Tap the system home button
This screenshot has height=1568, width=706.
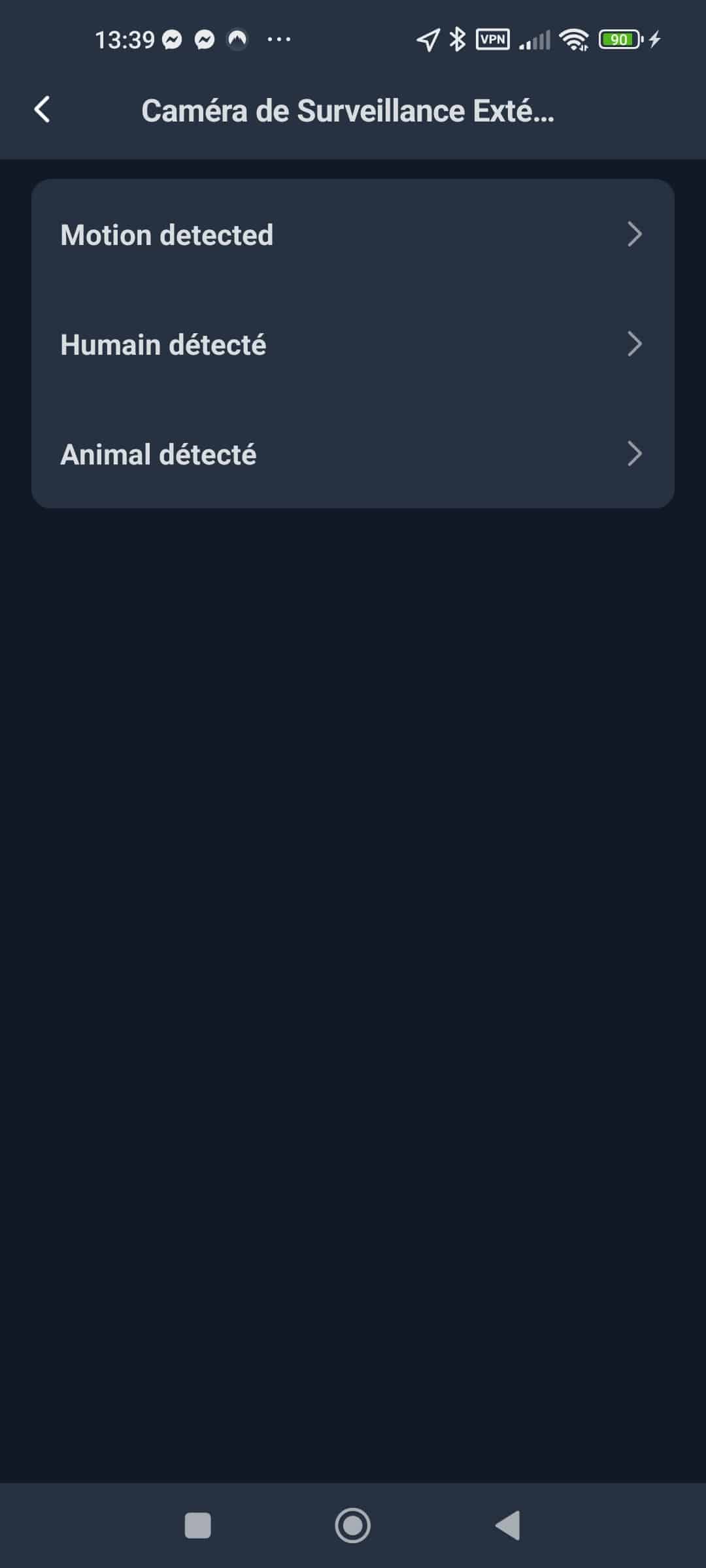coord(353,1526)
